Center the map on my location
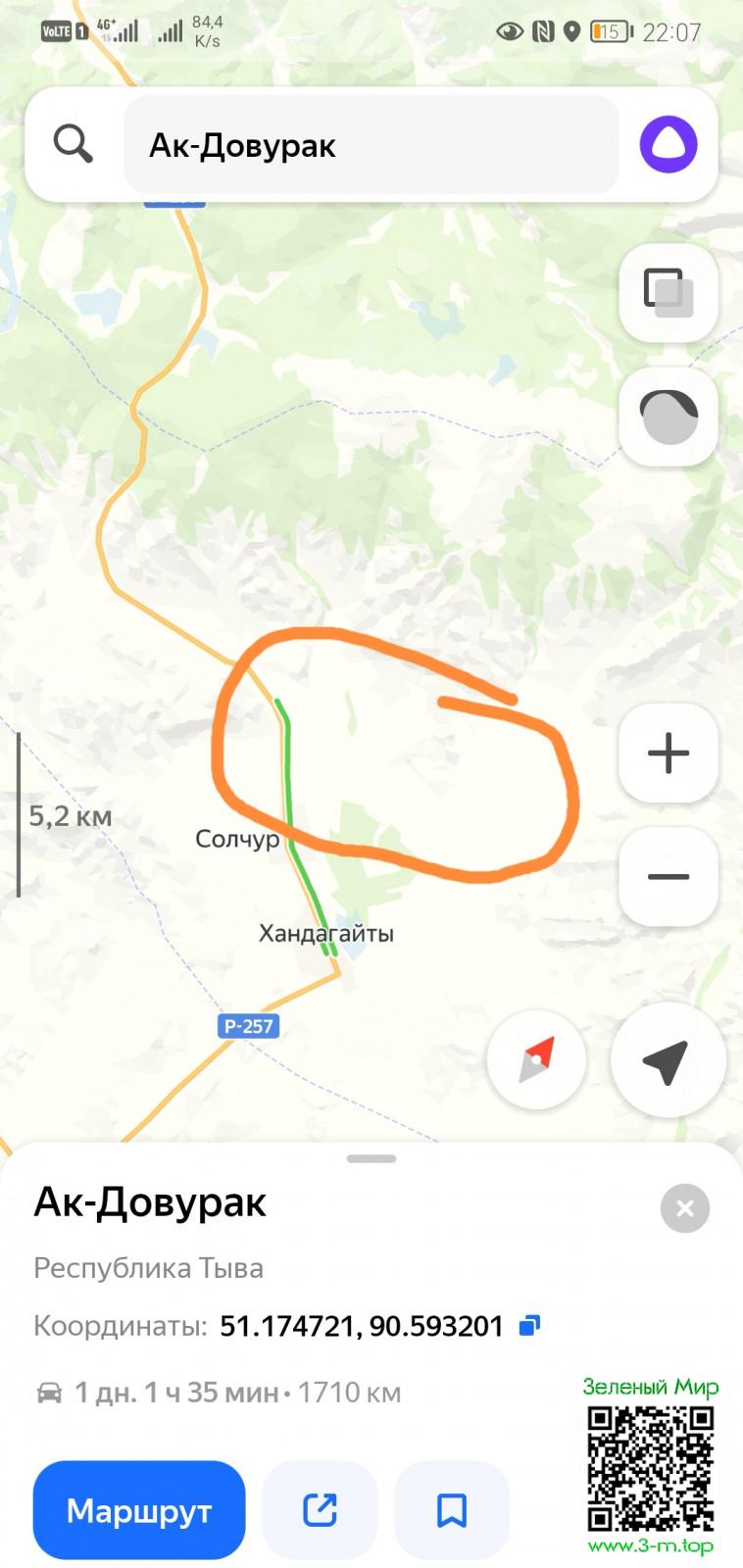The image size is (743, 1568). (667, 1059)
